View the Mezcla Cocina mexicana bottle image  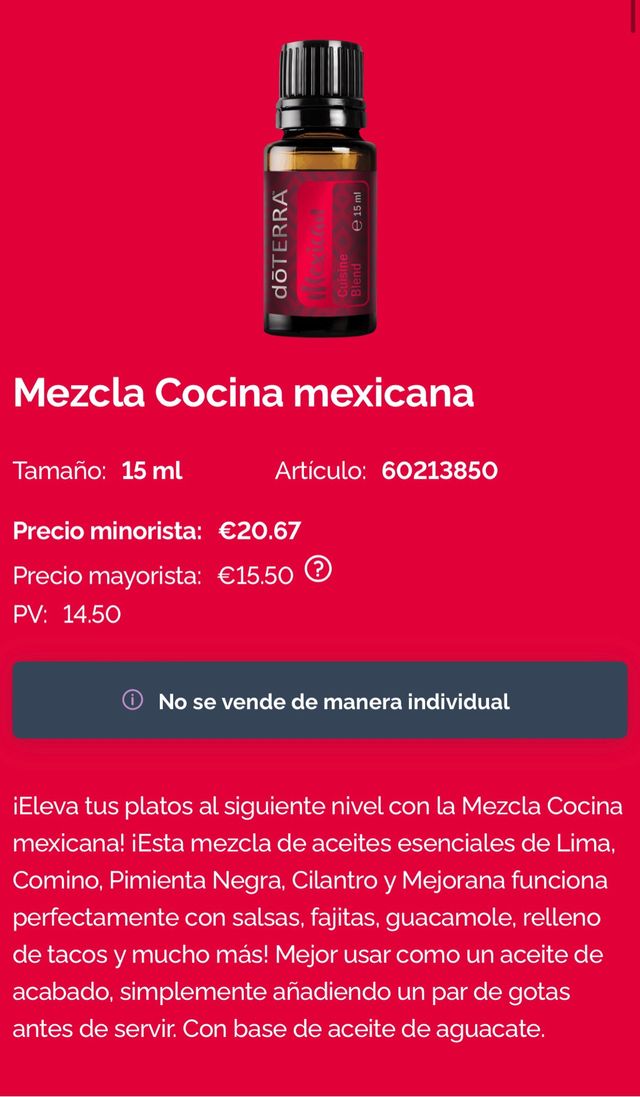coord(320,188)
